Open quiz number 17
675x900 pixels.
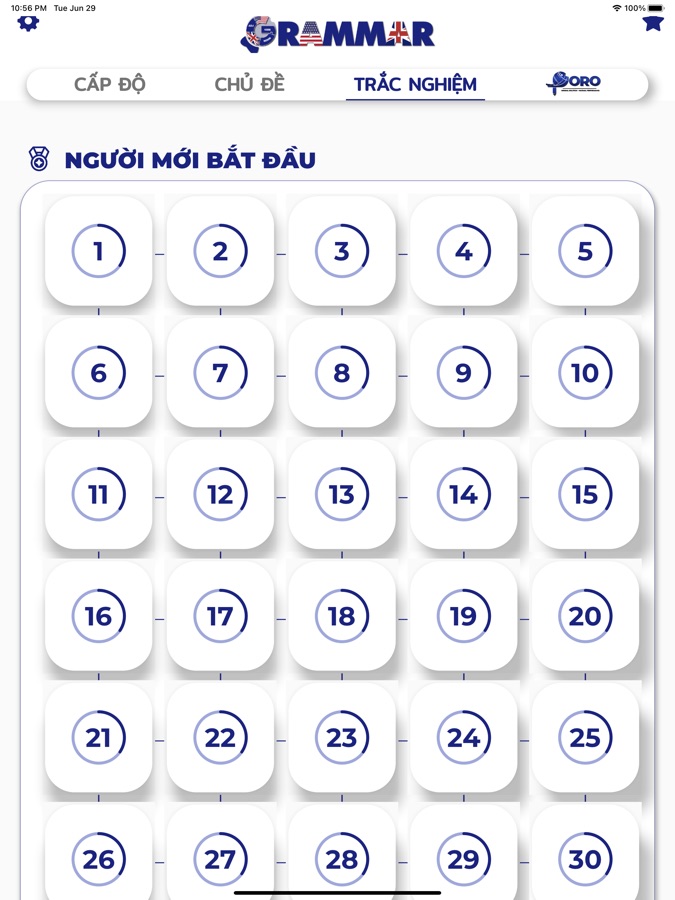click(x=220, y=617)
